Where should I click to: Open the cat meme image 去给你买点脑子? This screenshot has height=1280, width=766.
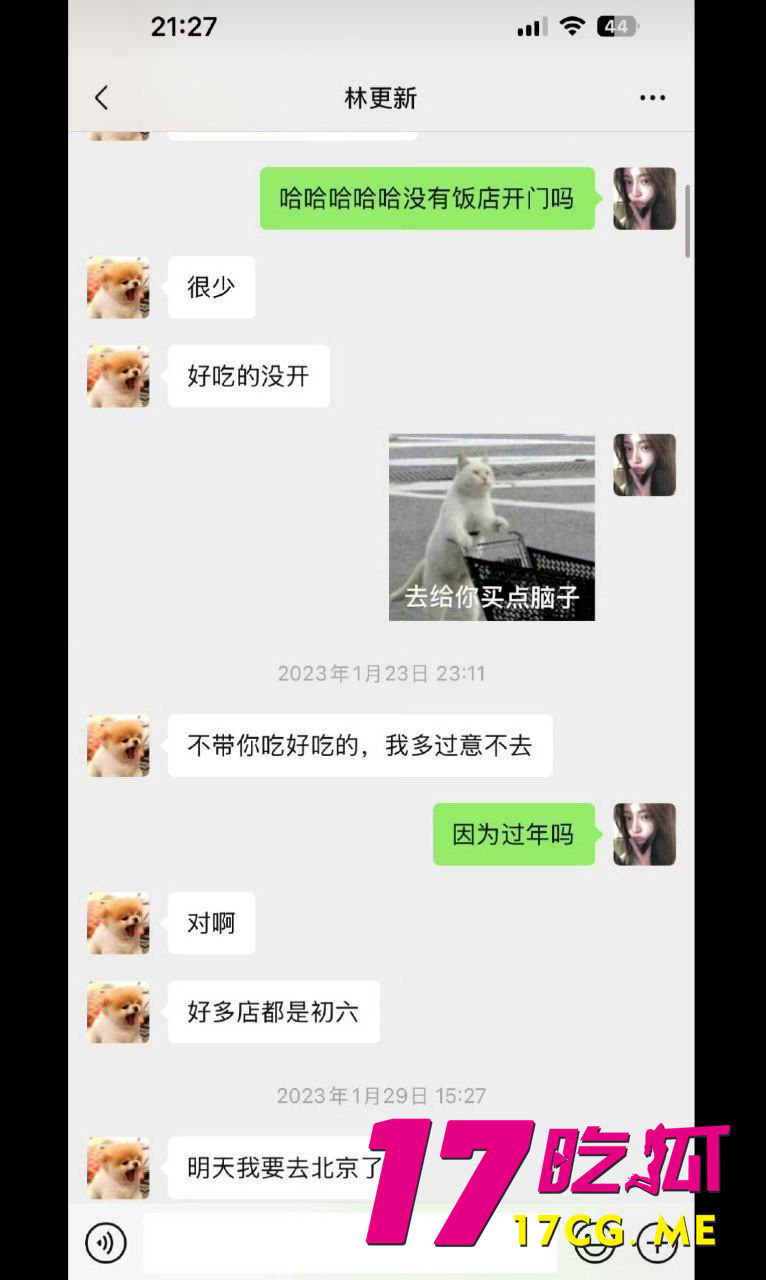pos(491,527)
